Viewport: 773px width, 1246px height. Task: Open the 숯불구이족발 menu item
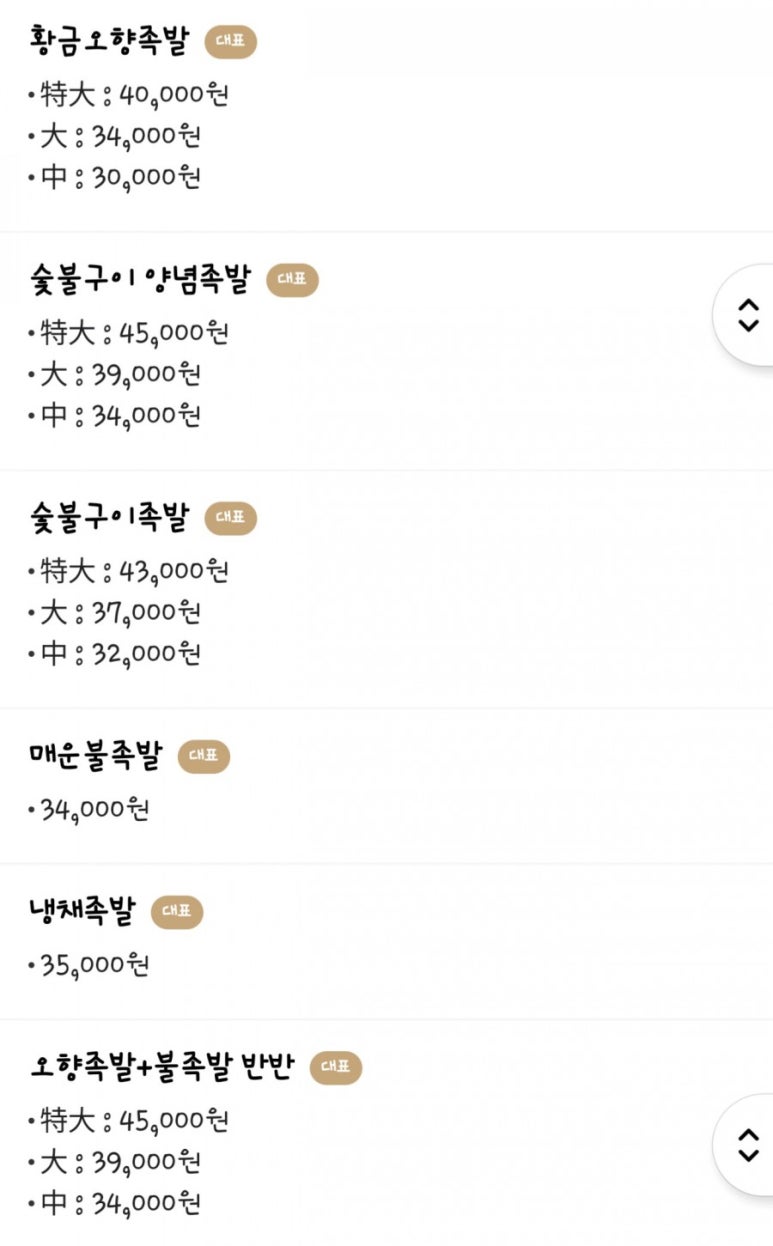(x=112, y=517)
